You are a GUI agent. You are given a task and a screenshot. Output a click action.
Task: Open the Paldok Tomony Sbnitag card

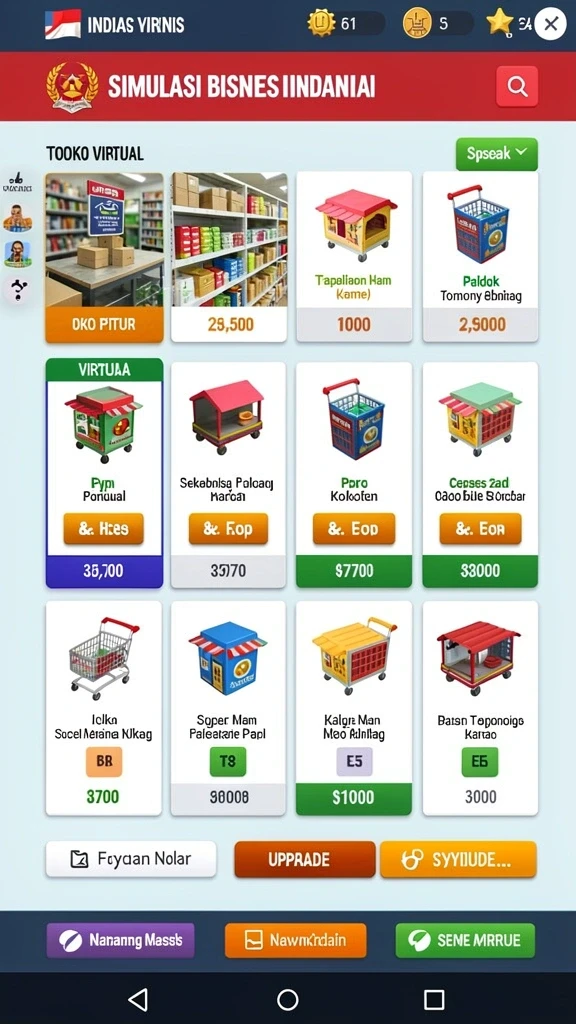pyautogui.click(x=480, y=257)
